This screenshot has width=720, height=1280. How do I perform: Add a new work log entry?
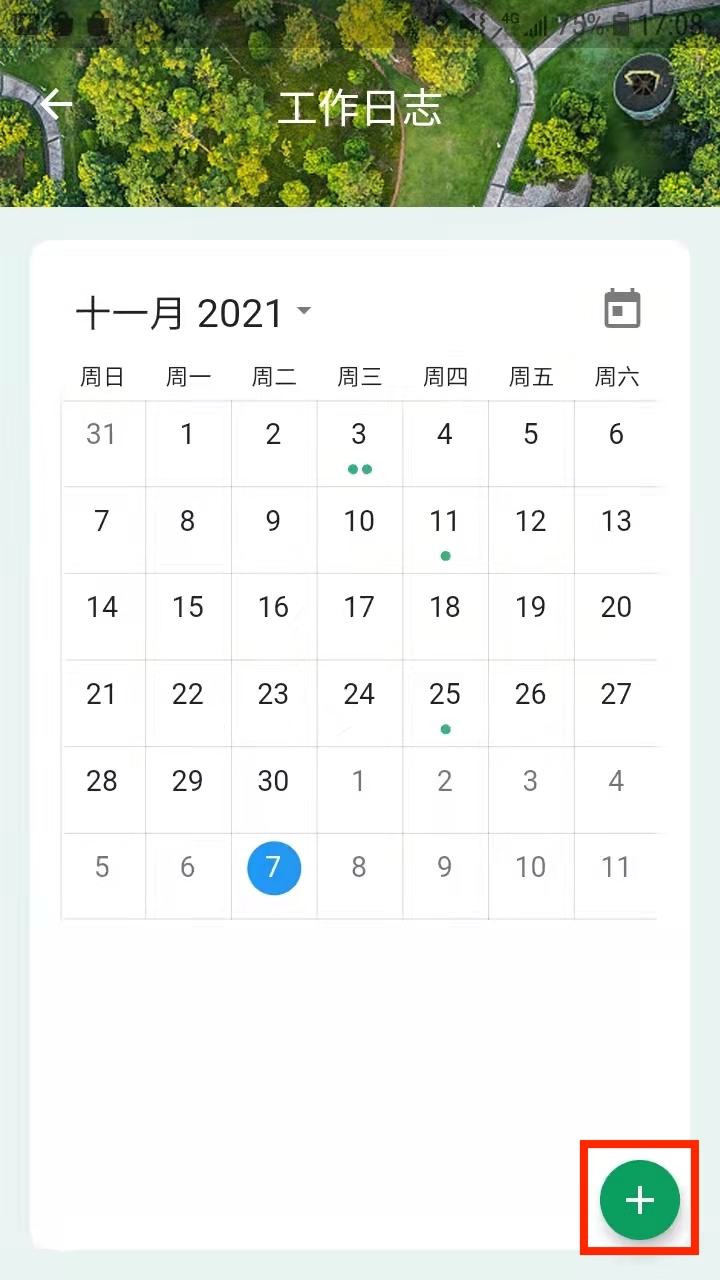(x=639, y=1199)
